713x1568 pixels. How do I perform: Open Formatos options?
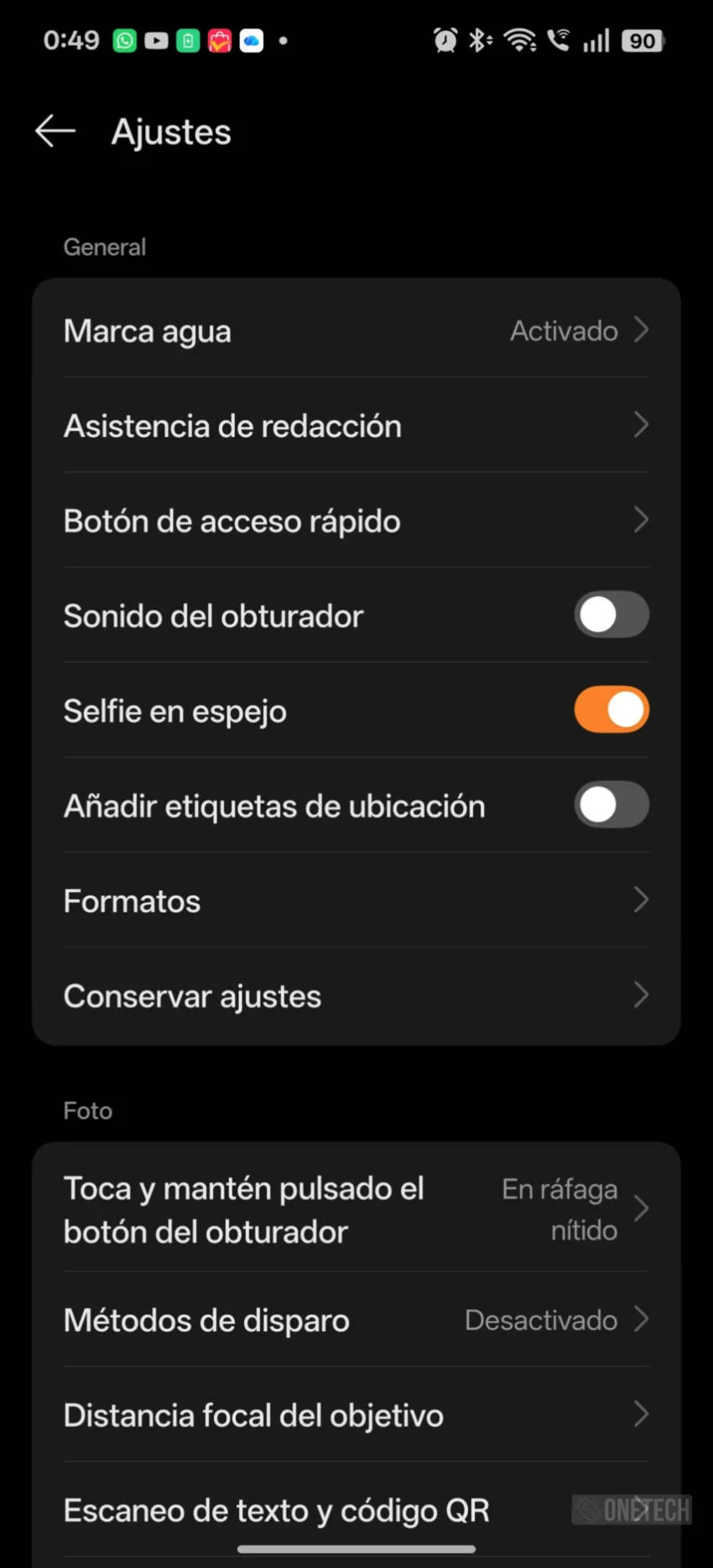click(356, 901)
